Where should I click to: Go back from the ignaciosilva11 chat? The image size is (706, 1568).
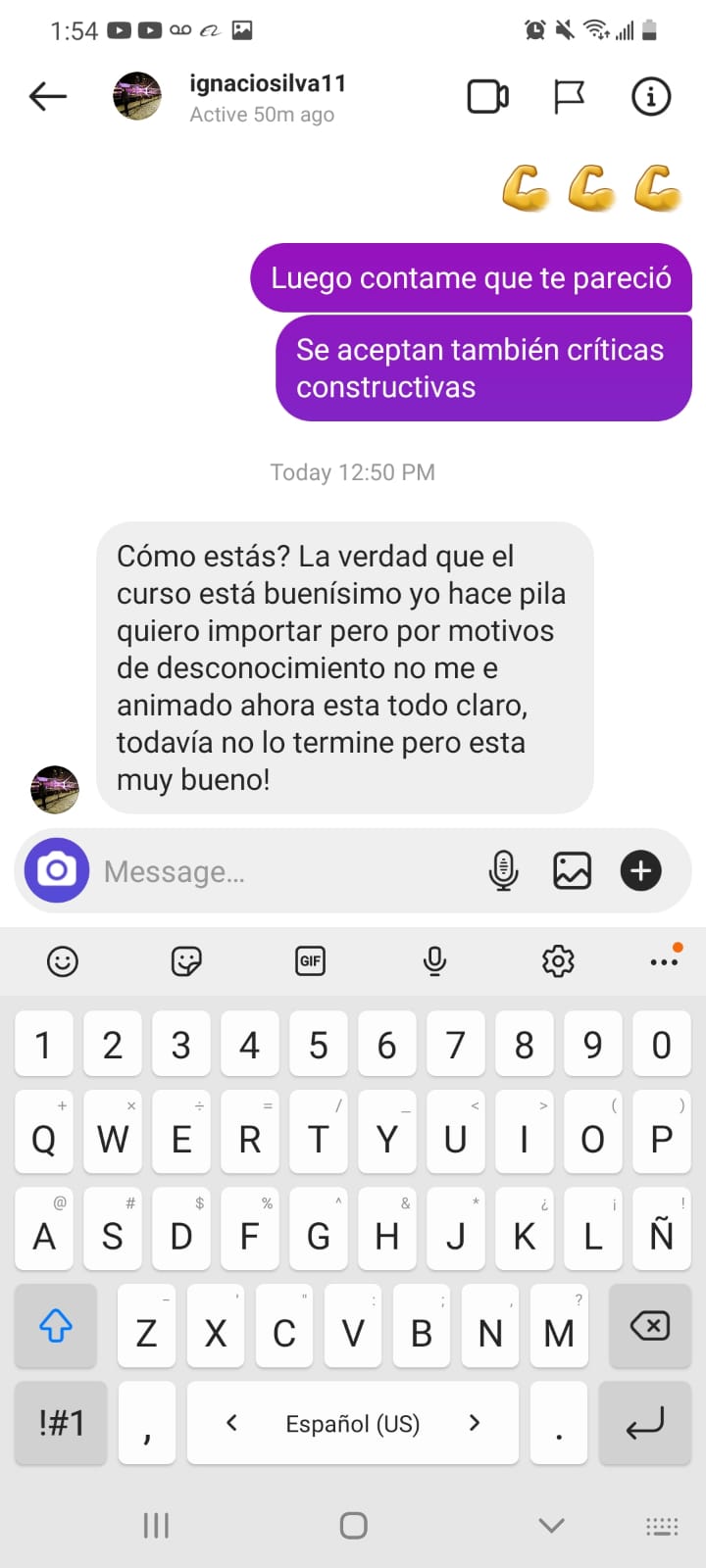(47, 96)
